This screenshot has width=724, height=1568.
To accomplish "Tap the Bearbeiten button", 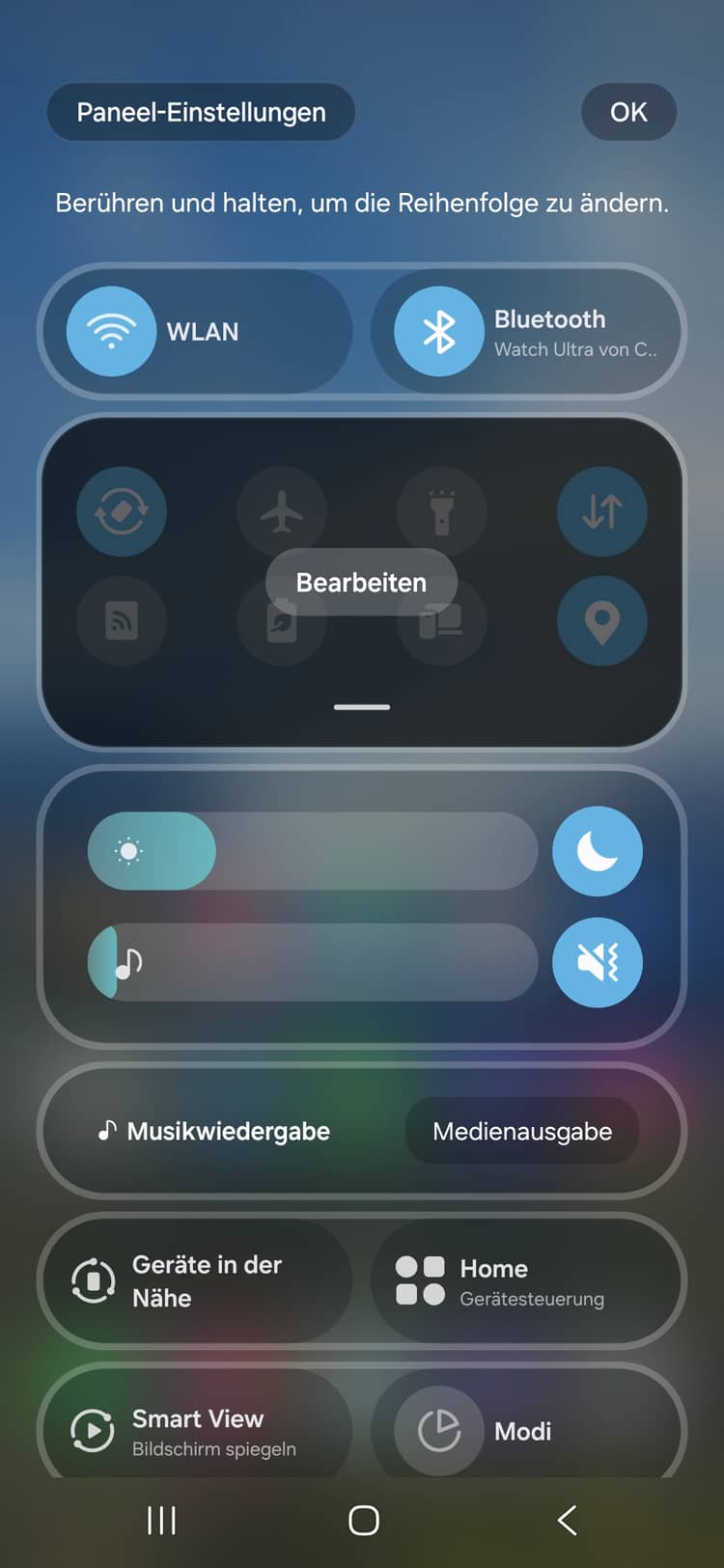I will pos(361,583).
